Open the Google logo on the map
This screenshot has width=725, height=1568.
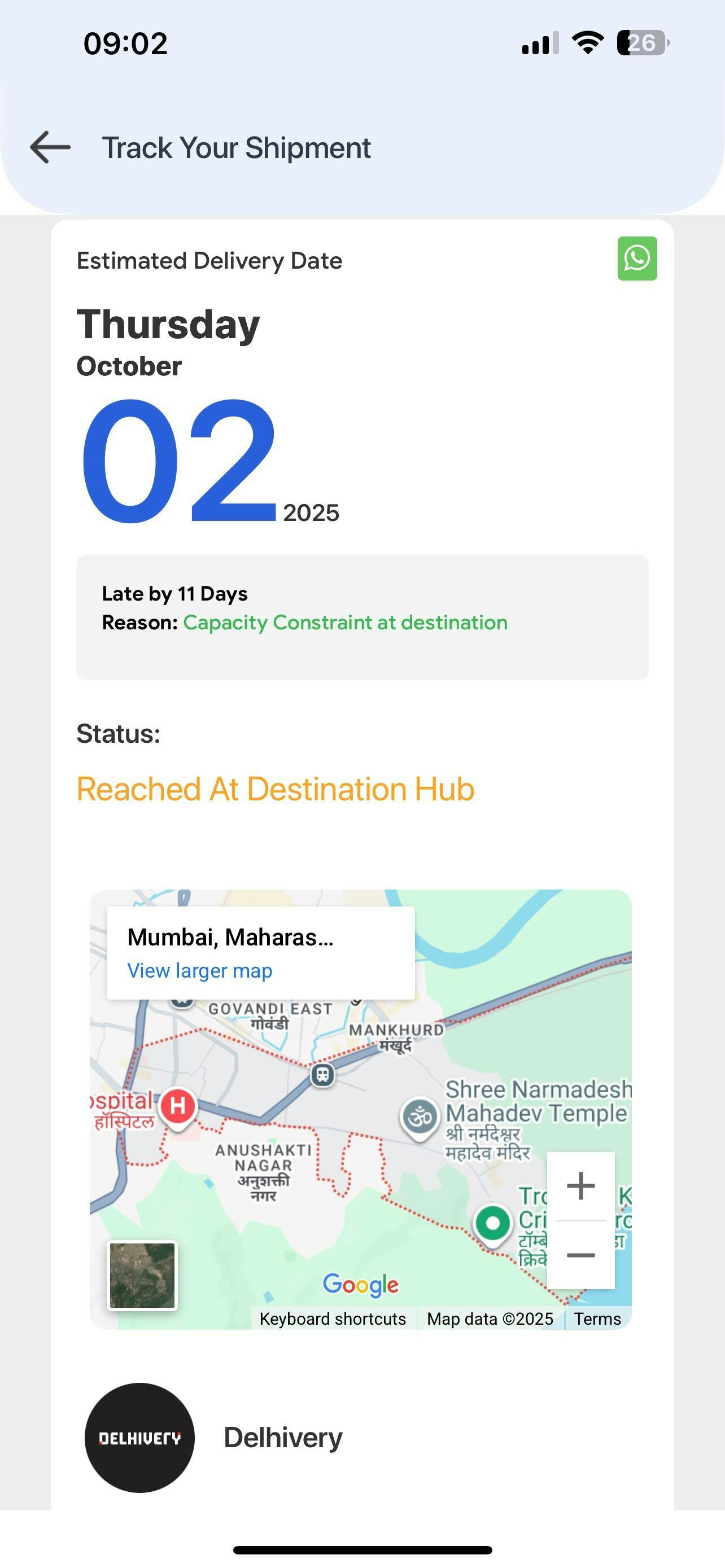pos(361,1284)
